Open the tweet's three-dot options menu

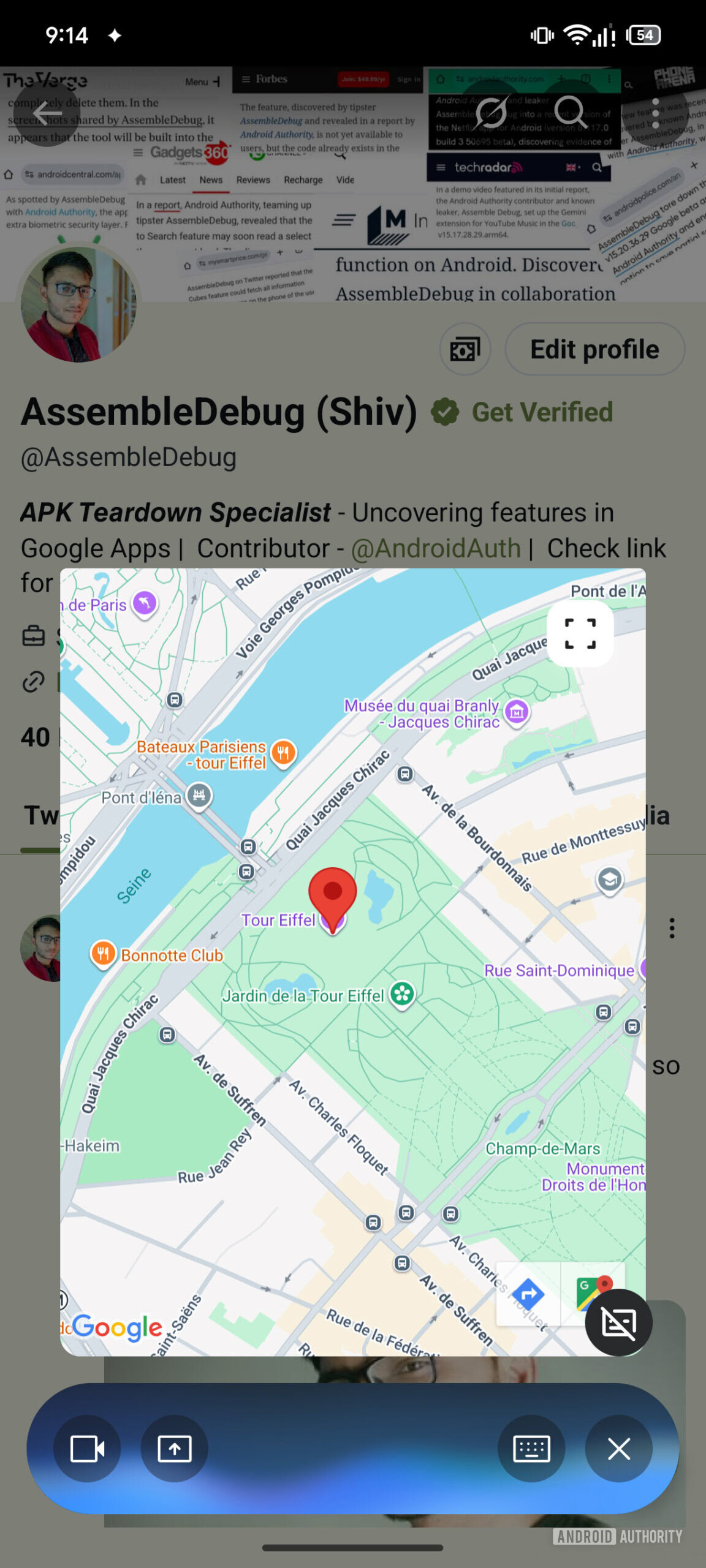672,929
